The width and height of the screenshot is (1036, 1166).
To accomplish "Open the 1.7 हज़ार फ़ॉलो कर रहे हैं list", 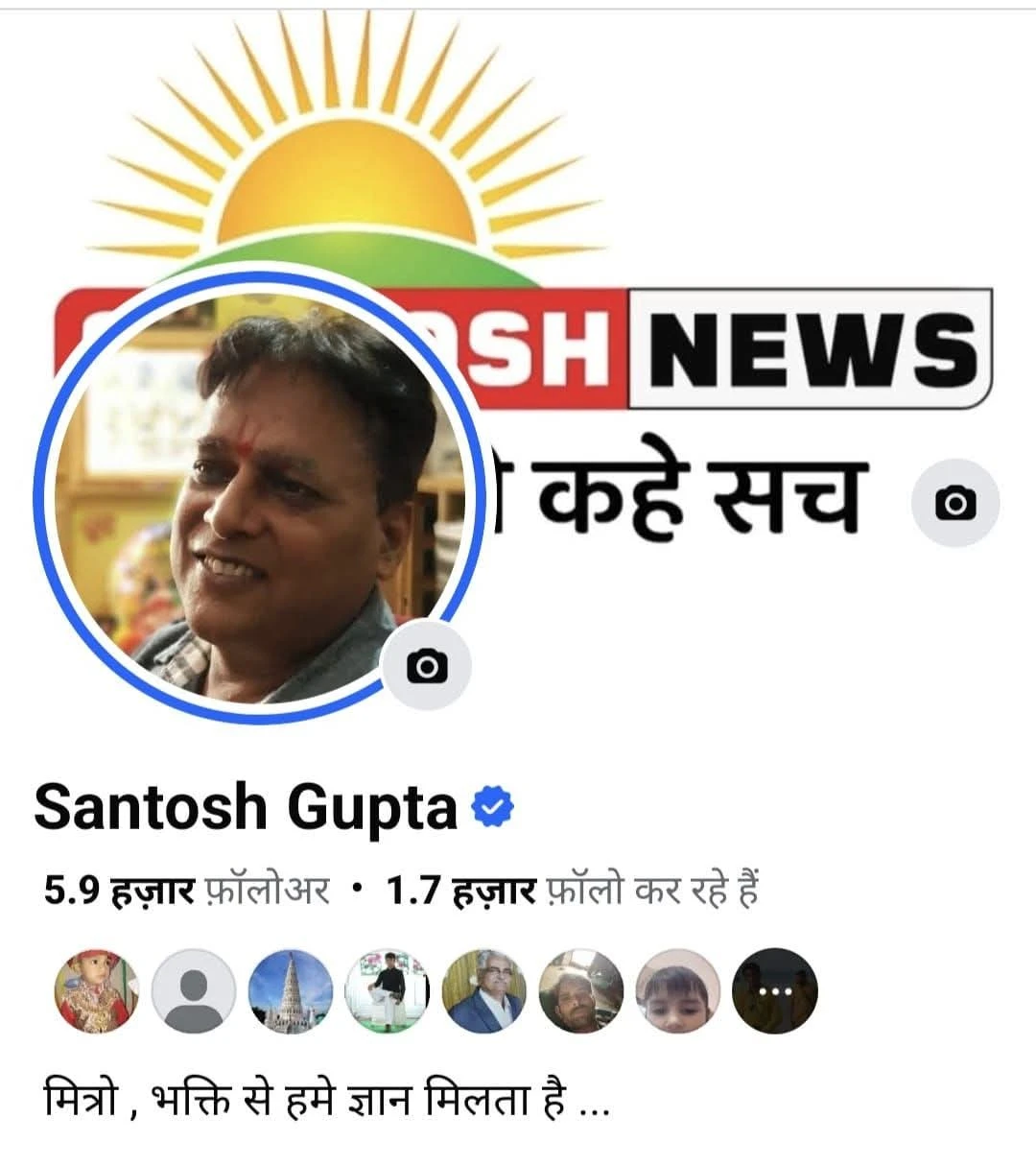I will [x=572, y=892].
